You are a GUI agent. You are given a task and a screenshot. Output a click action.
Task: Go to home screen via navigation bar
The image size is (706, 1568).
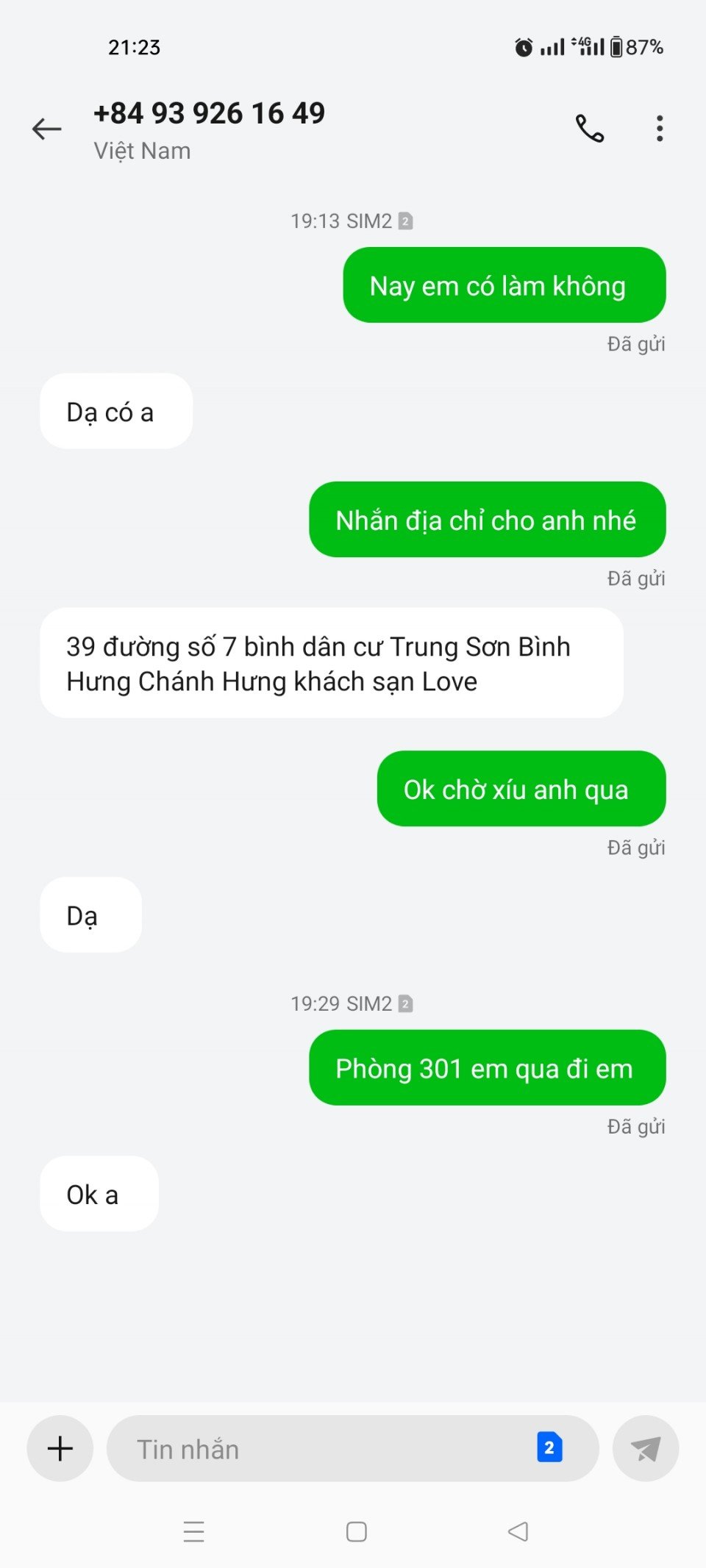pyautogui.click(x=357, y=1531)
